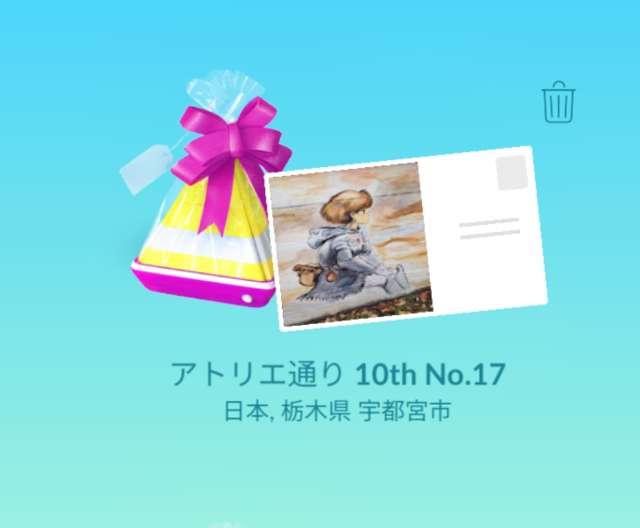Open the postcard photo from アトリエ通り
The image size is (640, 528).
350,247
